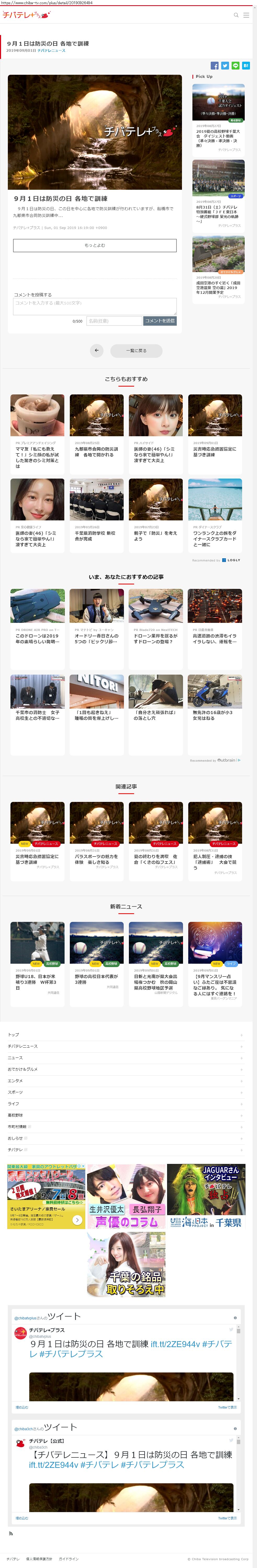The height and width of the screenshot is (1568, 257).
Task: Open the 千葉県消防学校 新校舎が完成 article
Action: 96,511
